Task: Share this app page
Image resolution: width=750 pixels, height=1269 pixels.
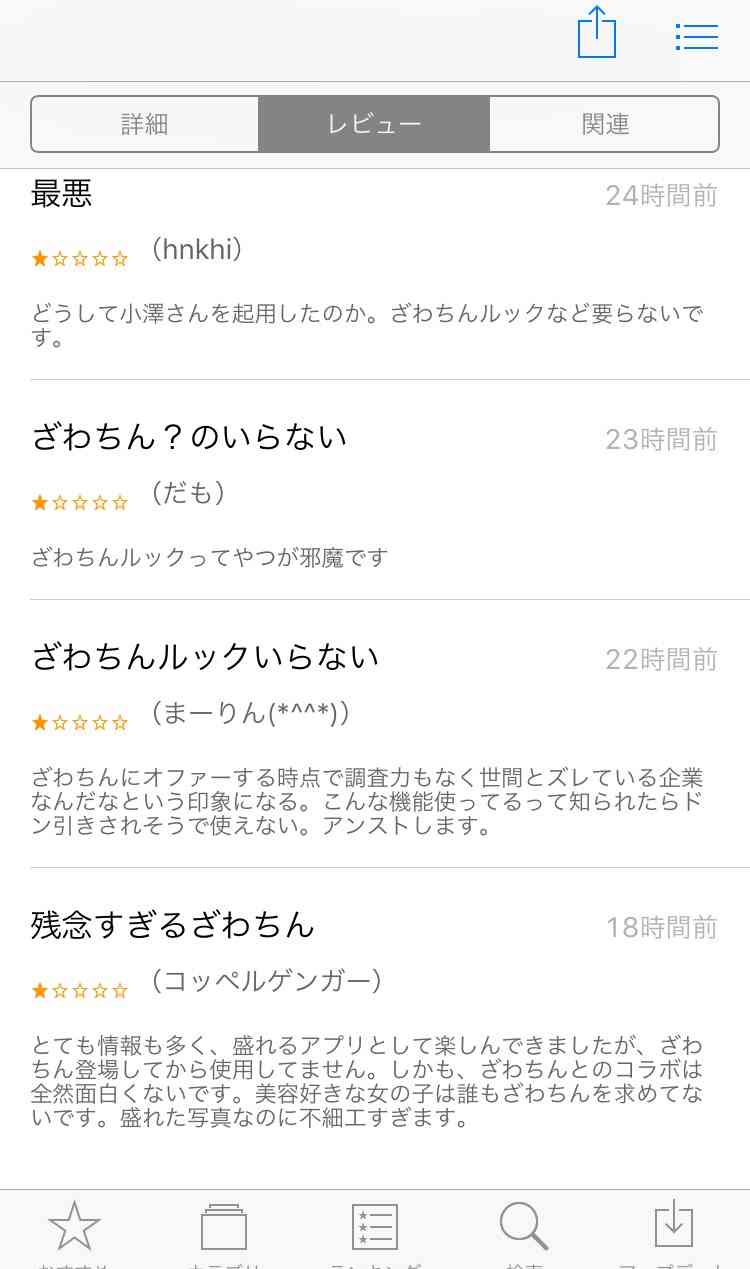Action: pyautogui.click(x=597, y=33)
